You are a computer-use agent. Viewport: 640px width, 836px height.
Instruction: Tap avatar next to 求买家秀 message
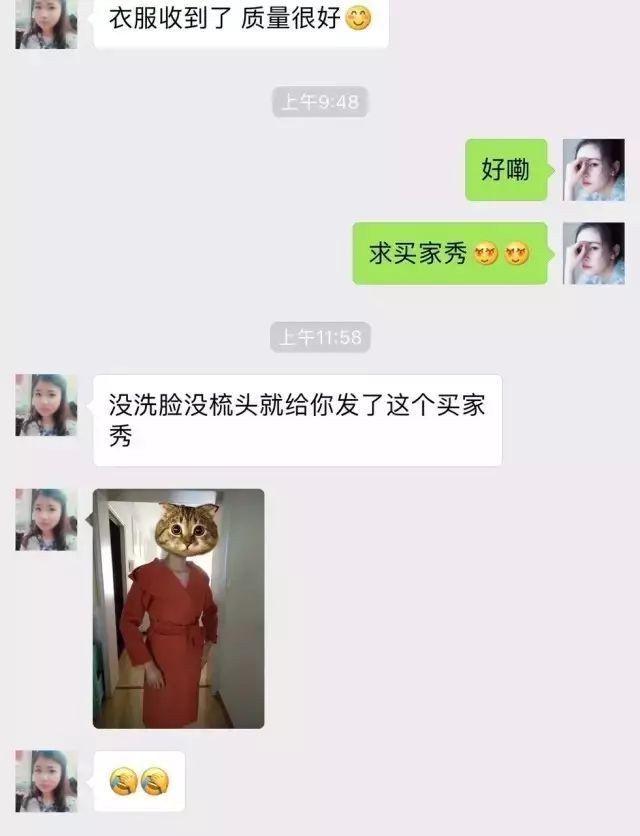pyautogui.click(x=593, y=253)
